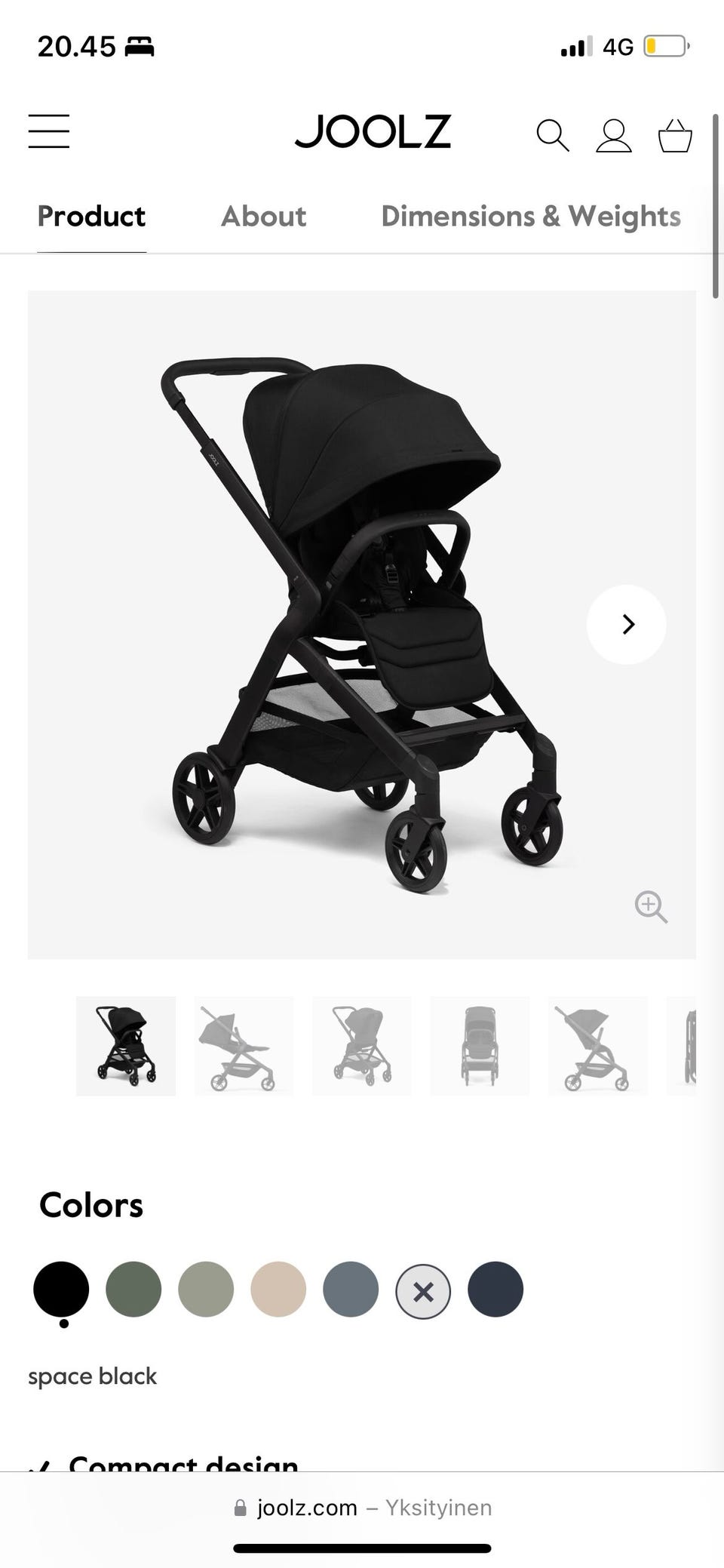Choose the dark green color swatch
The height and width of the screenshot is (1568, 724).
tap(133, 1290)
